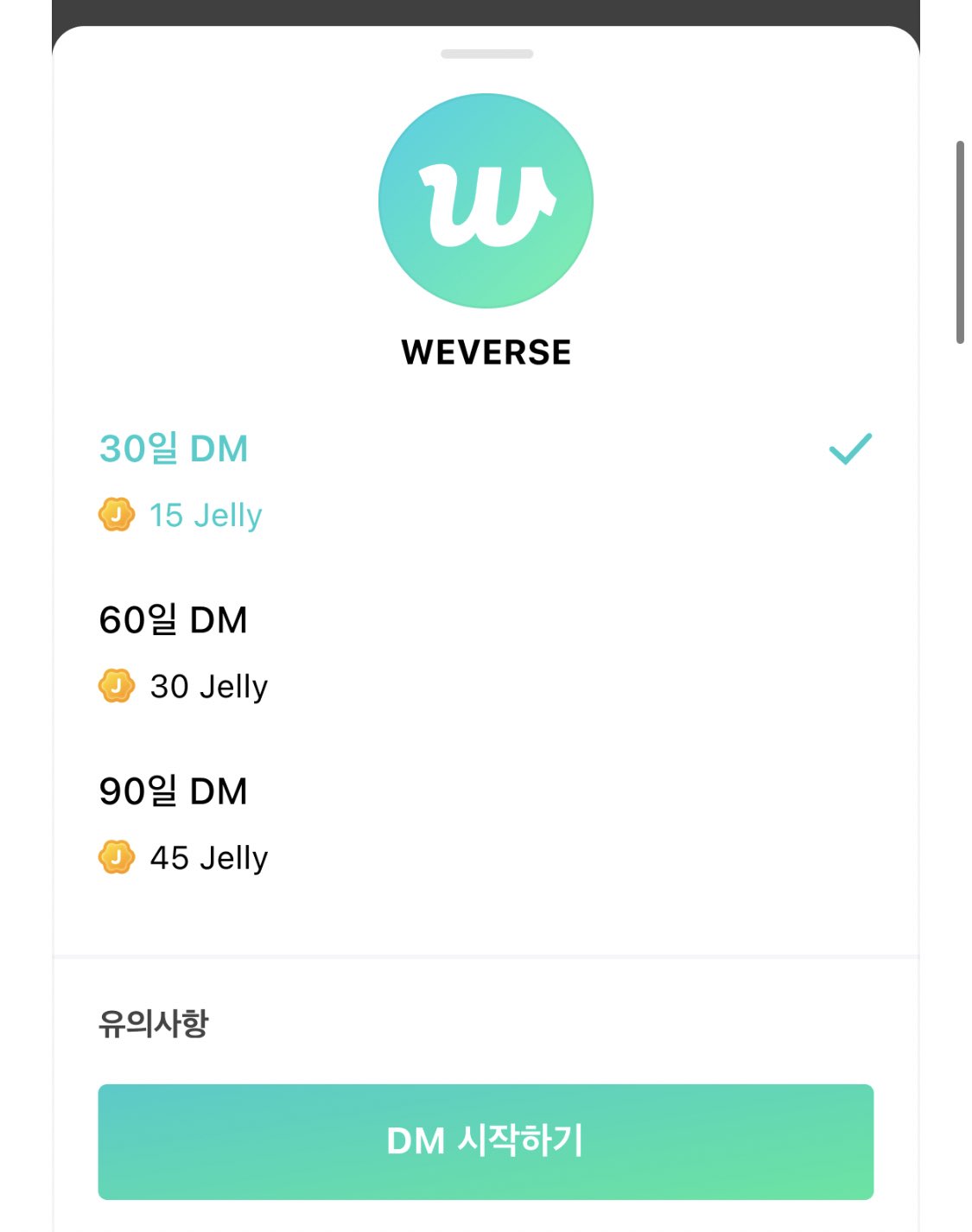This screenshot has width=972, height=1232.
Task: Click the '15 Jelly' price link
Action: pyautogui.click(x=205, y=514)
